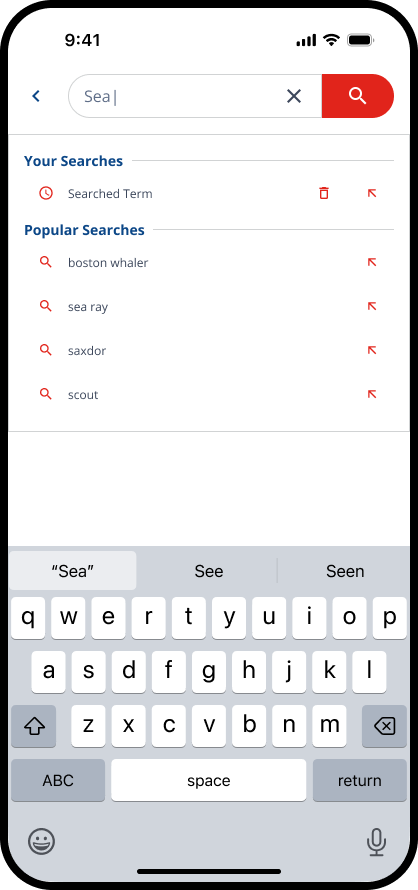Go back using the arrow
The image size is (418, 890).
point(36,96)
